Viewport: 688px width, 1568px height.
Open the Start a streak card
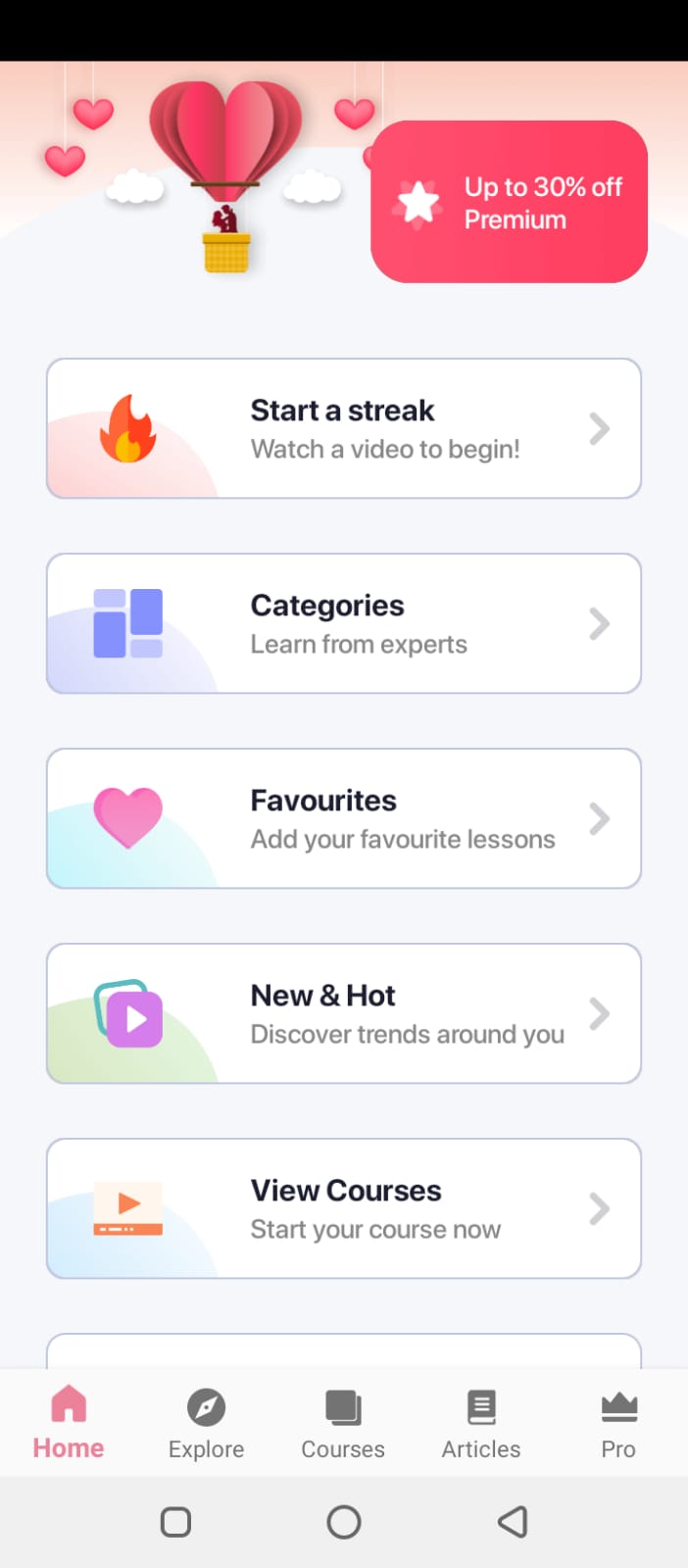click(x=344, y=428)
